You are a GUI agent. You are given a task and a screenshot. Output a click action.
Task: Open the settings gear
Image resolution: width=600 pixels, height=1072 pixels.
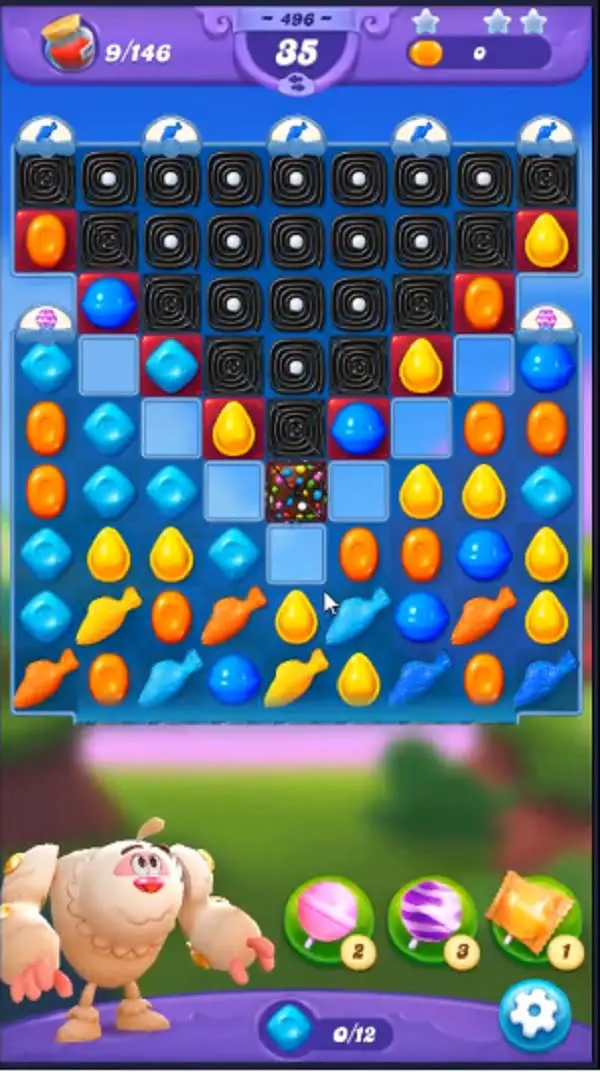[534, 1013]
